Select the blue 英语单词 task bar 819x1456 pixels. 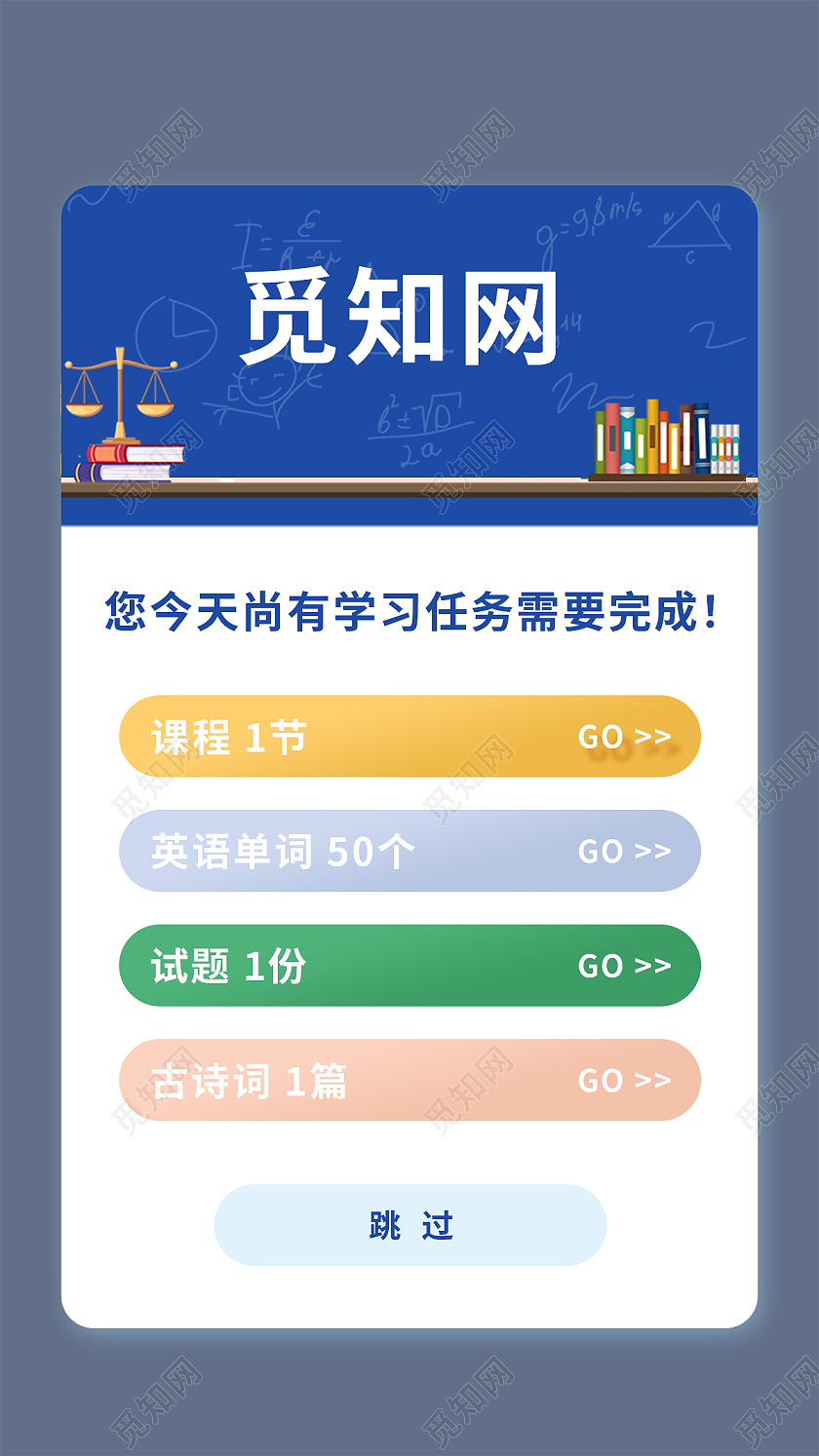409,851
